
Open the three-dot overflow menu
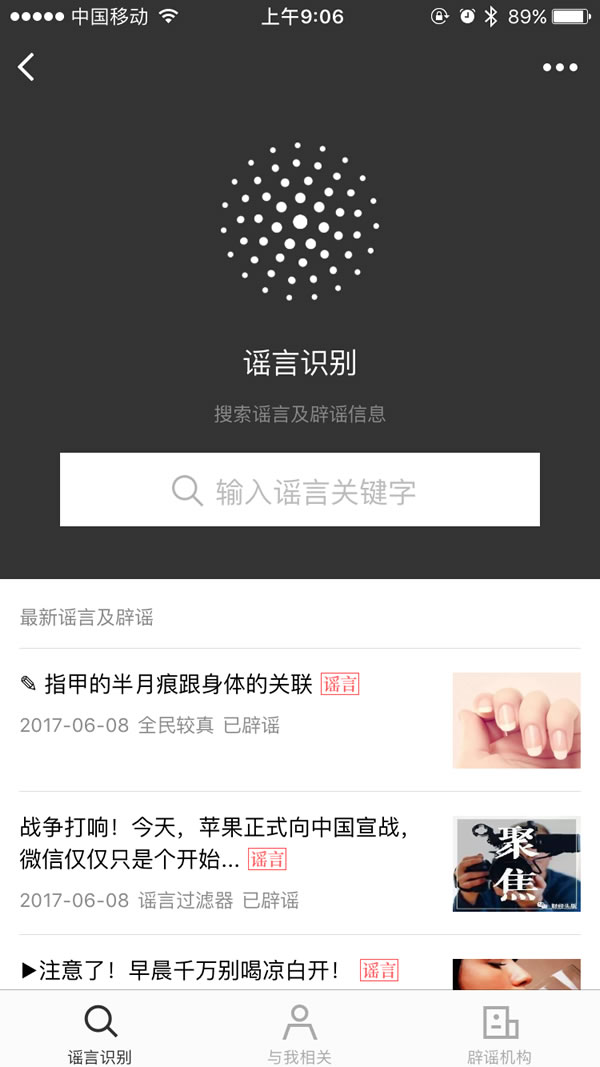tap(560, 67)
